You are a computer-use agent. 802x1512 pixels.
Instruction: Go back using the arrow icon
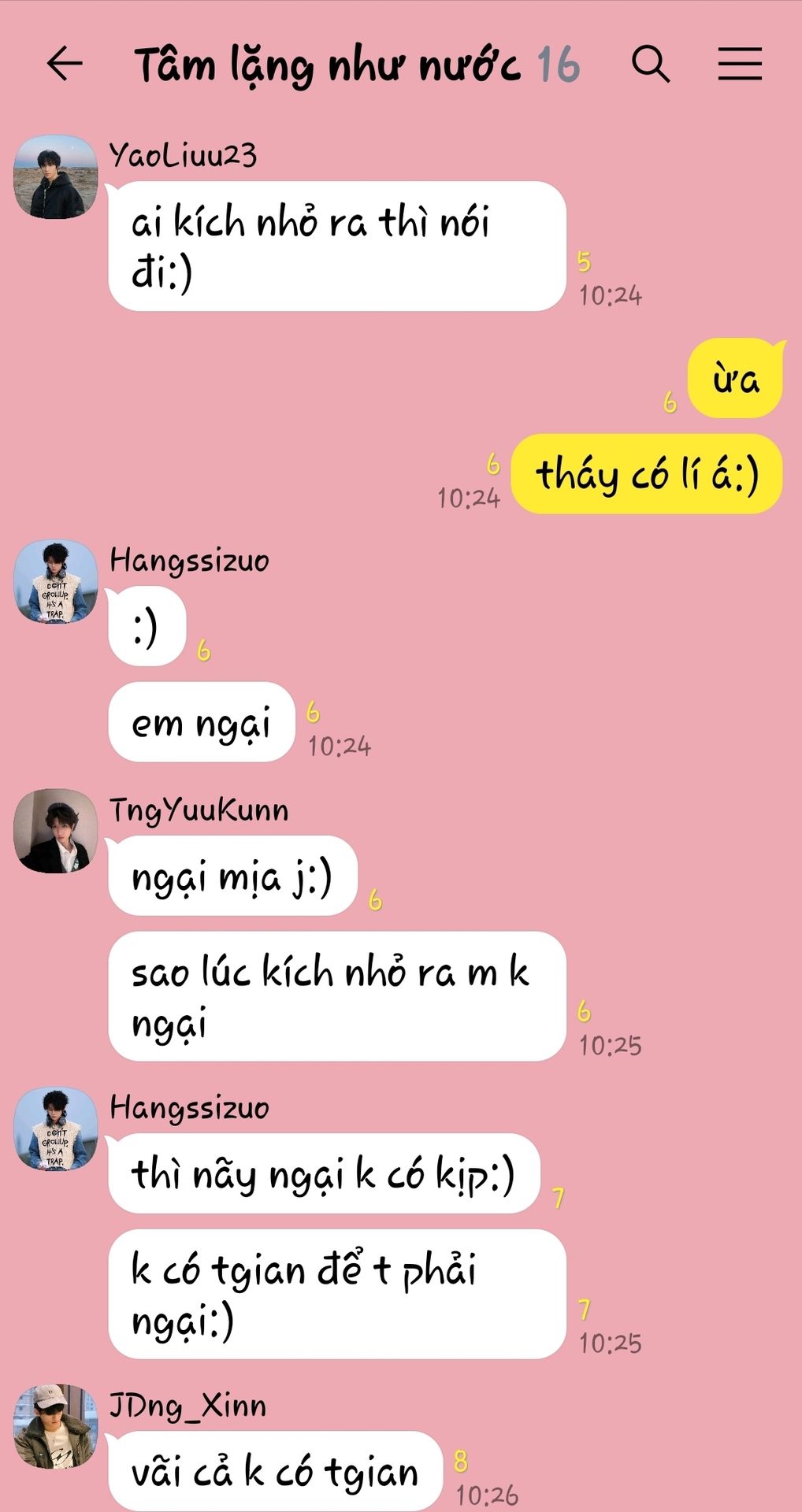point(65,64)
